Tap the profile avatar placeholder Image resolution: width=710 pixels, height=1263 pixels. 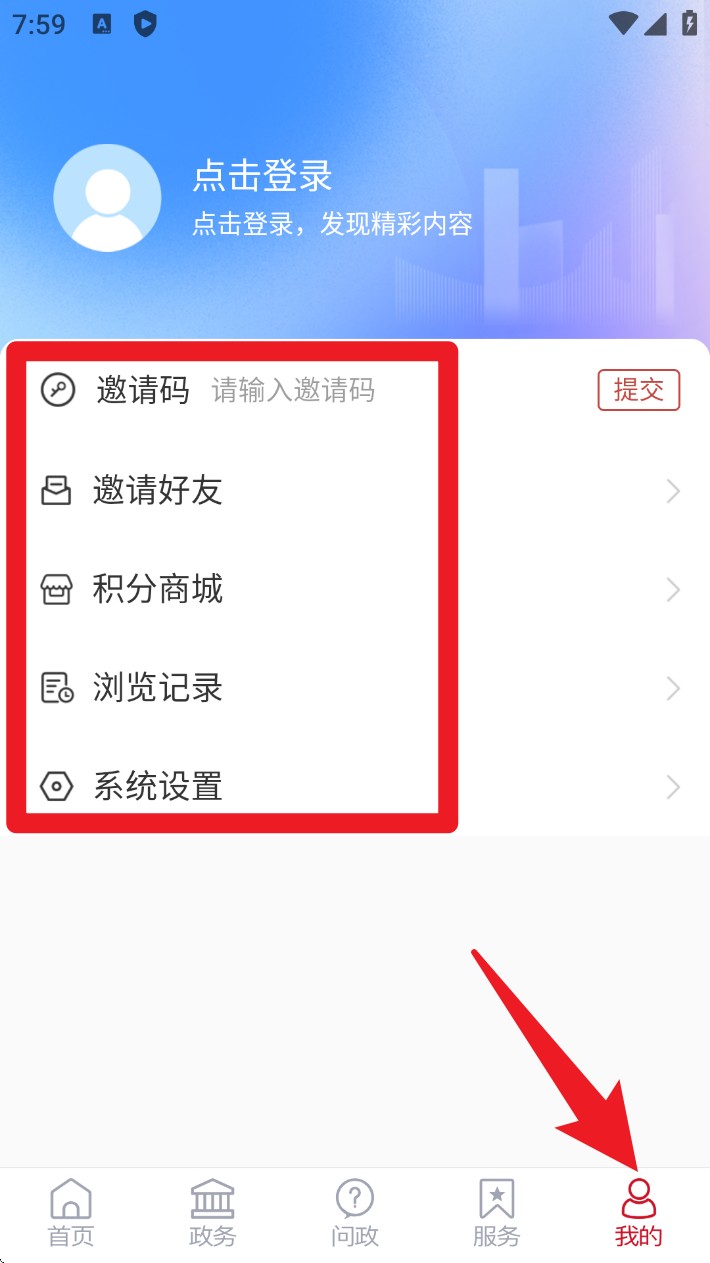(x=107, y=198)
